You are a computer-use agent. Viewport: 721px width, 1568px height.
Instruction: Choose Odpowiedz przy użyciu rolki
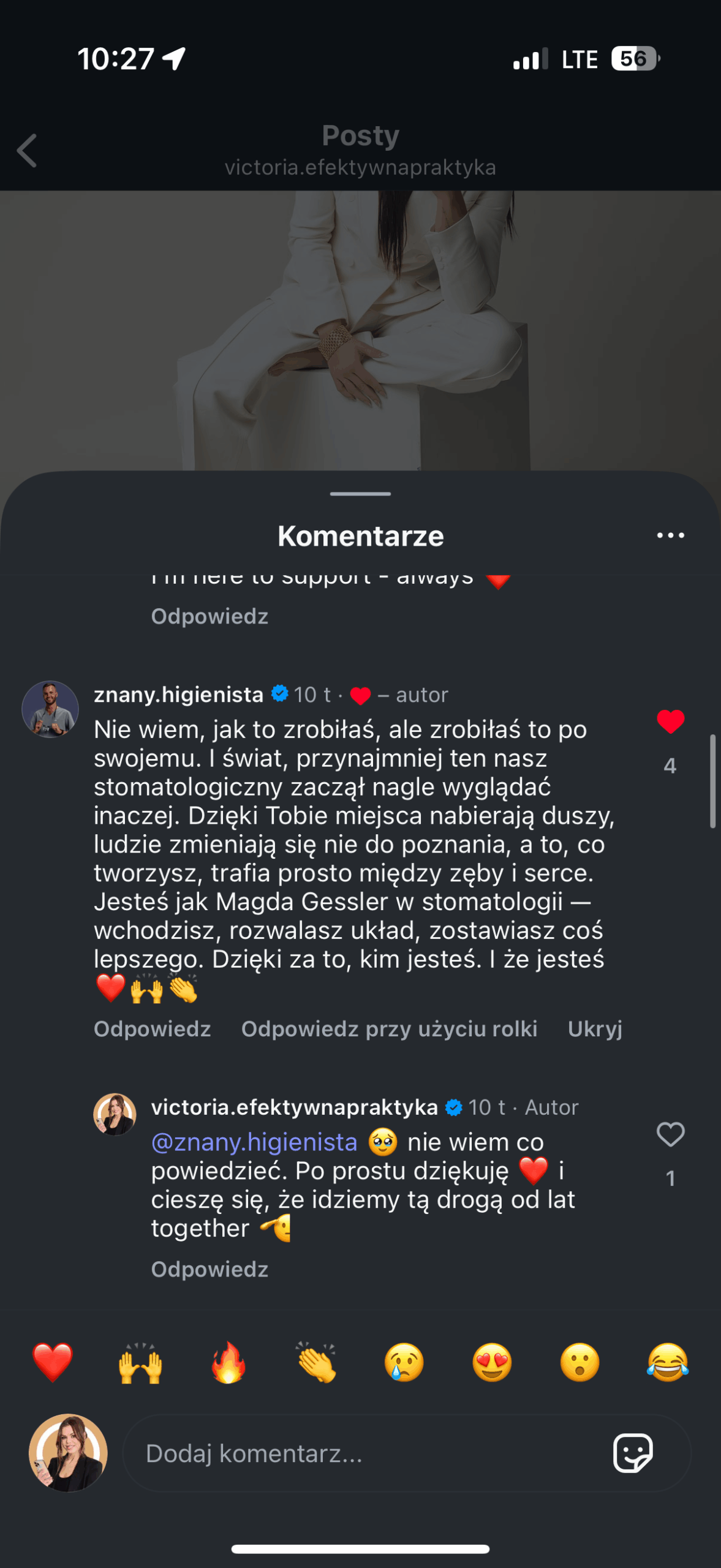click(389, 1029)
